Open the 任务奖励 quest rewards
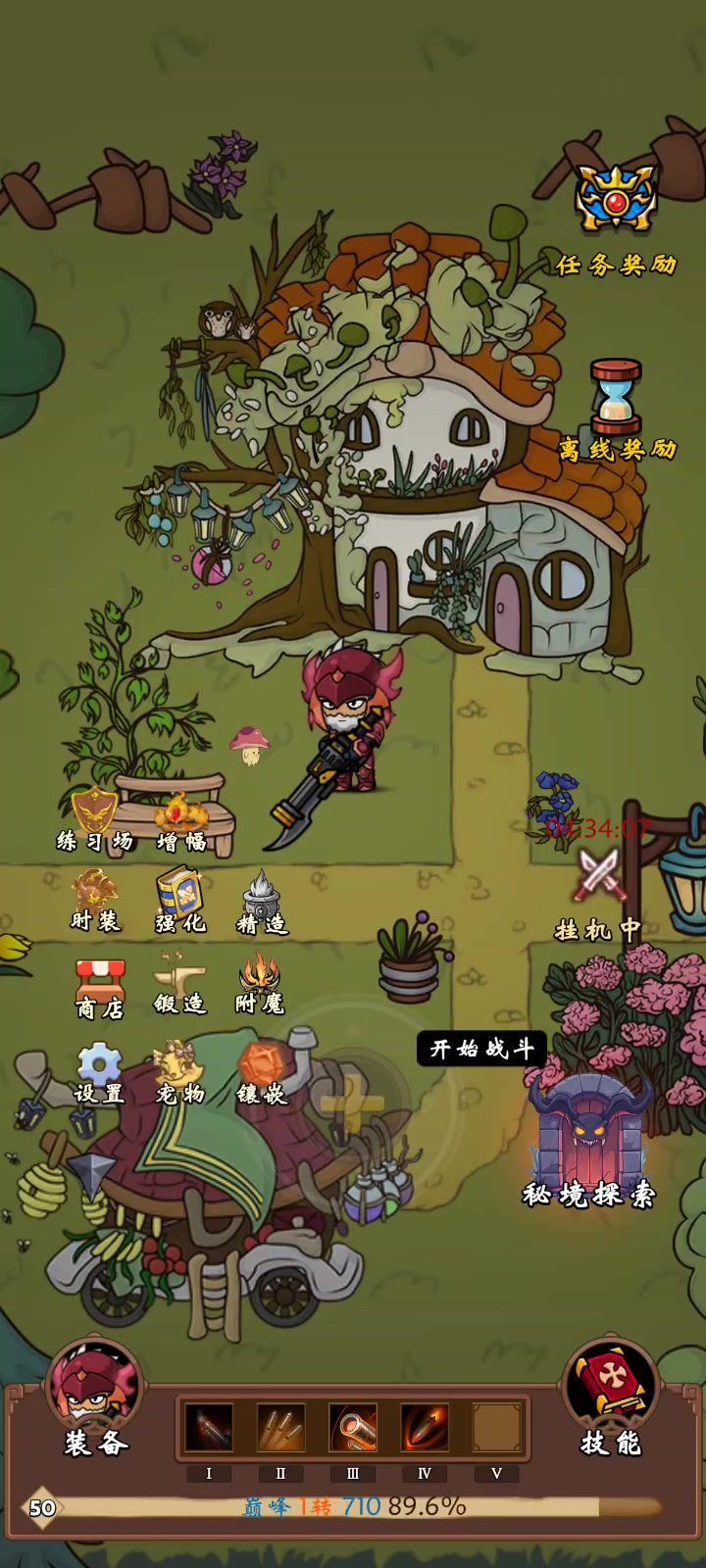 (616, 201)
